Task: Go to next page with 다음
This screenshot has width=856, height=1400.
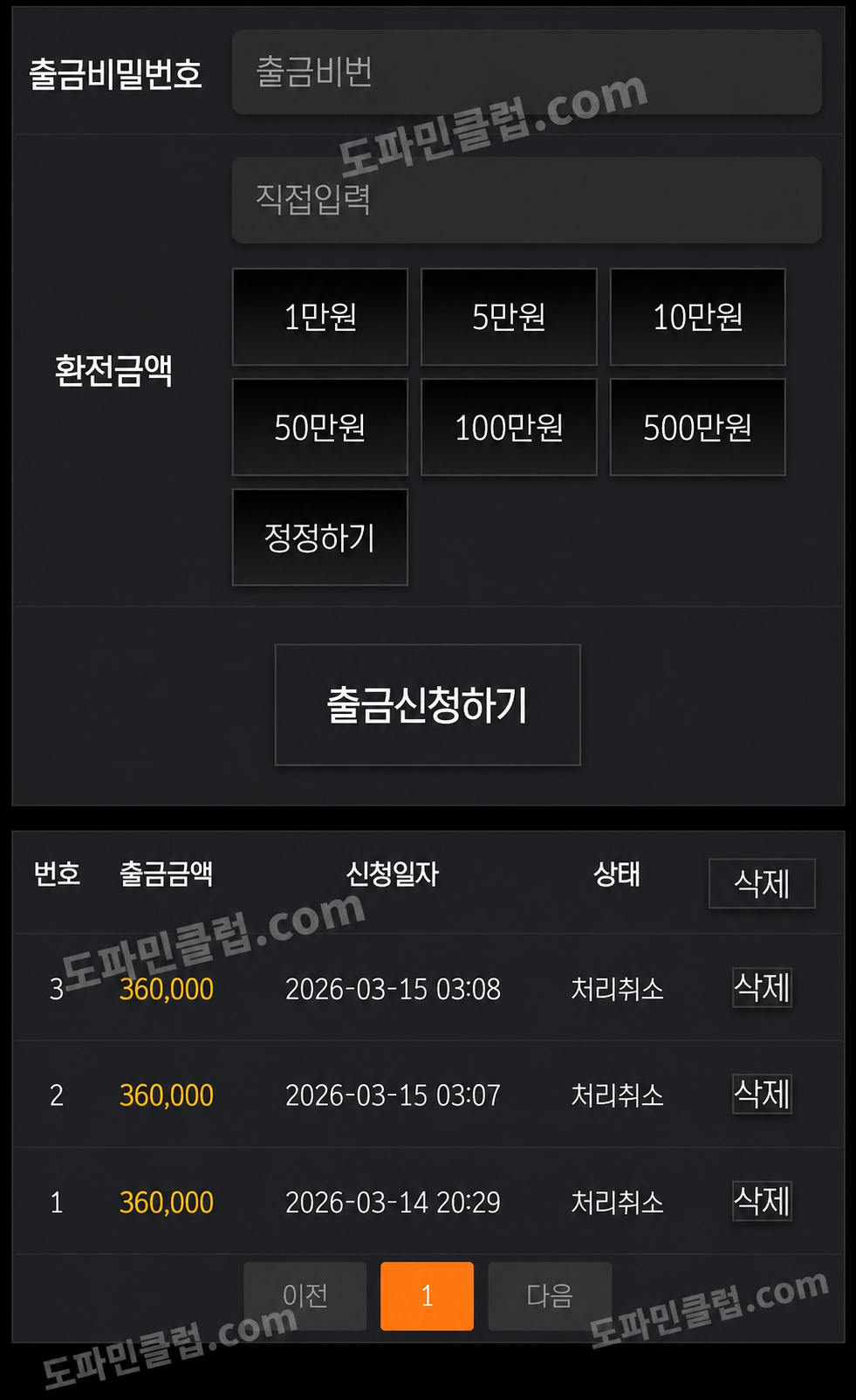Action: [550, 1296]
